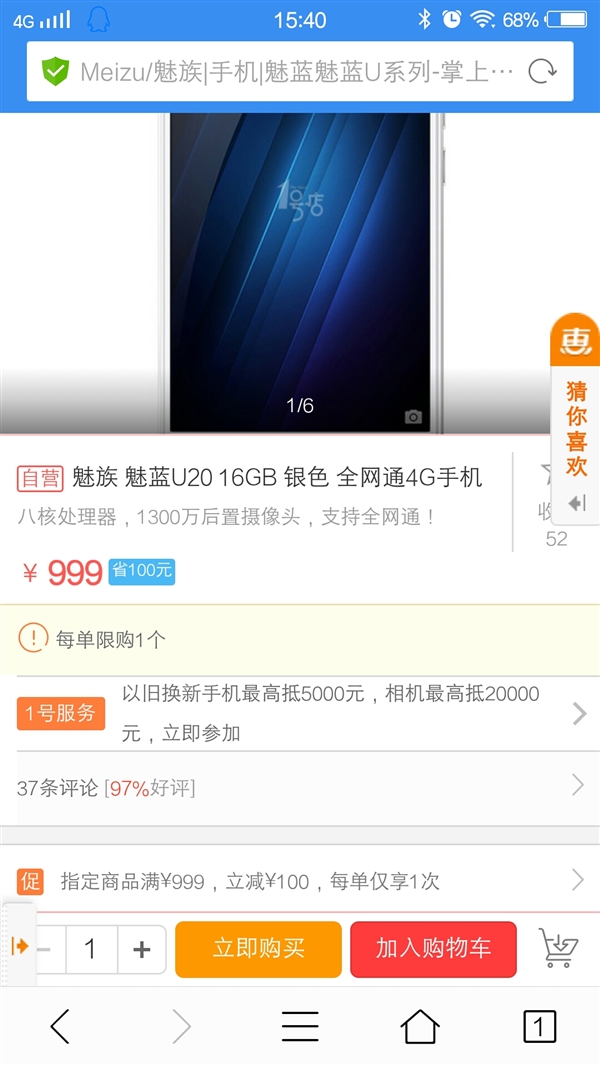Open the 满¥999立减¥100 promotion details
The height and width of the screenshot is (1066, 600).
point(300,881)
